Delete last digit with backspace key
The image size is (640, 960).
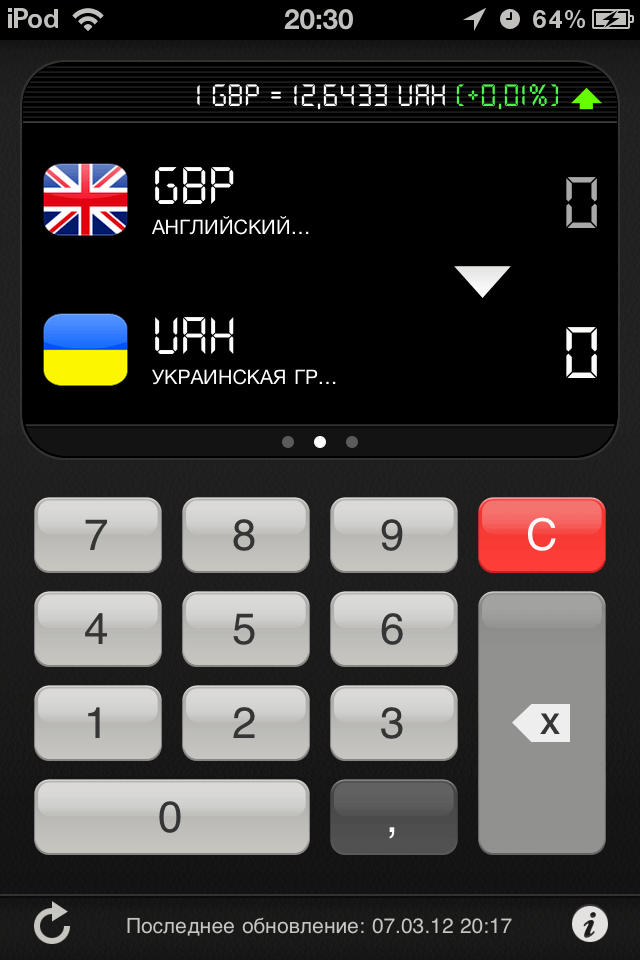(x=541, y=722)
